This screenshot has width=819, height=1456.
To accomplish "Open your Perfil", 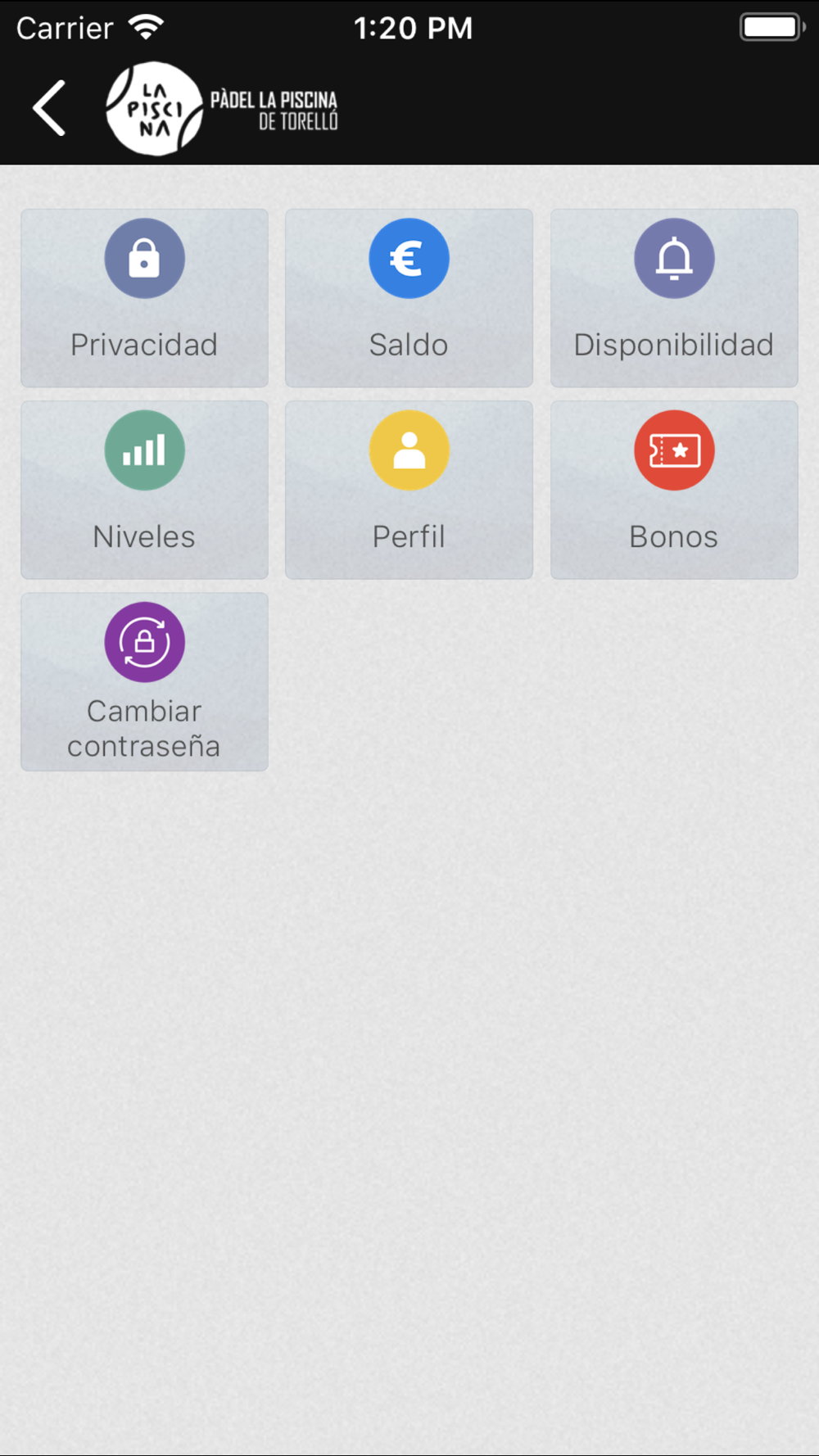I will 409,490.
